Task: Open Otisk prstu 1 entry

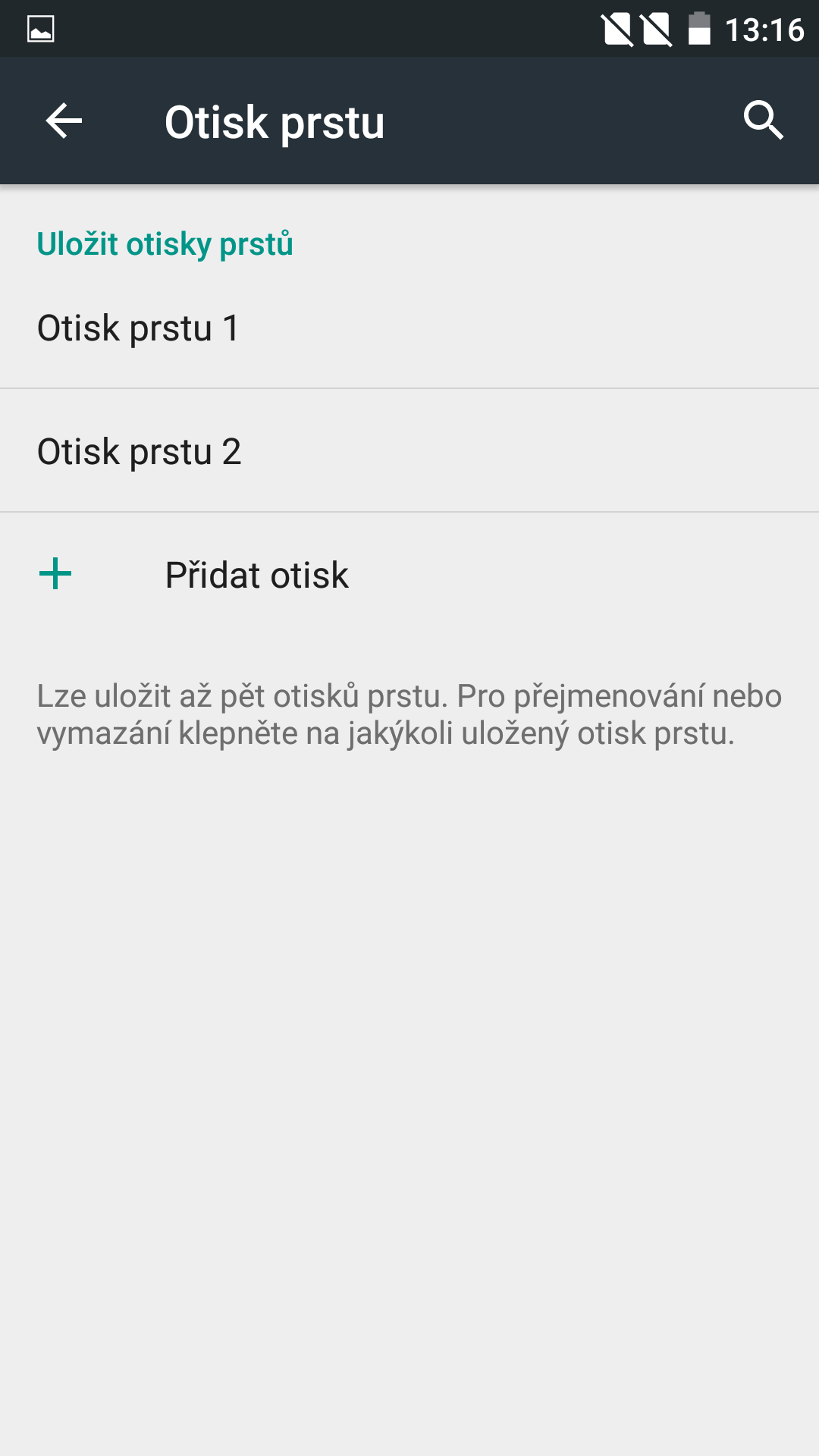Action: (409, 328)
